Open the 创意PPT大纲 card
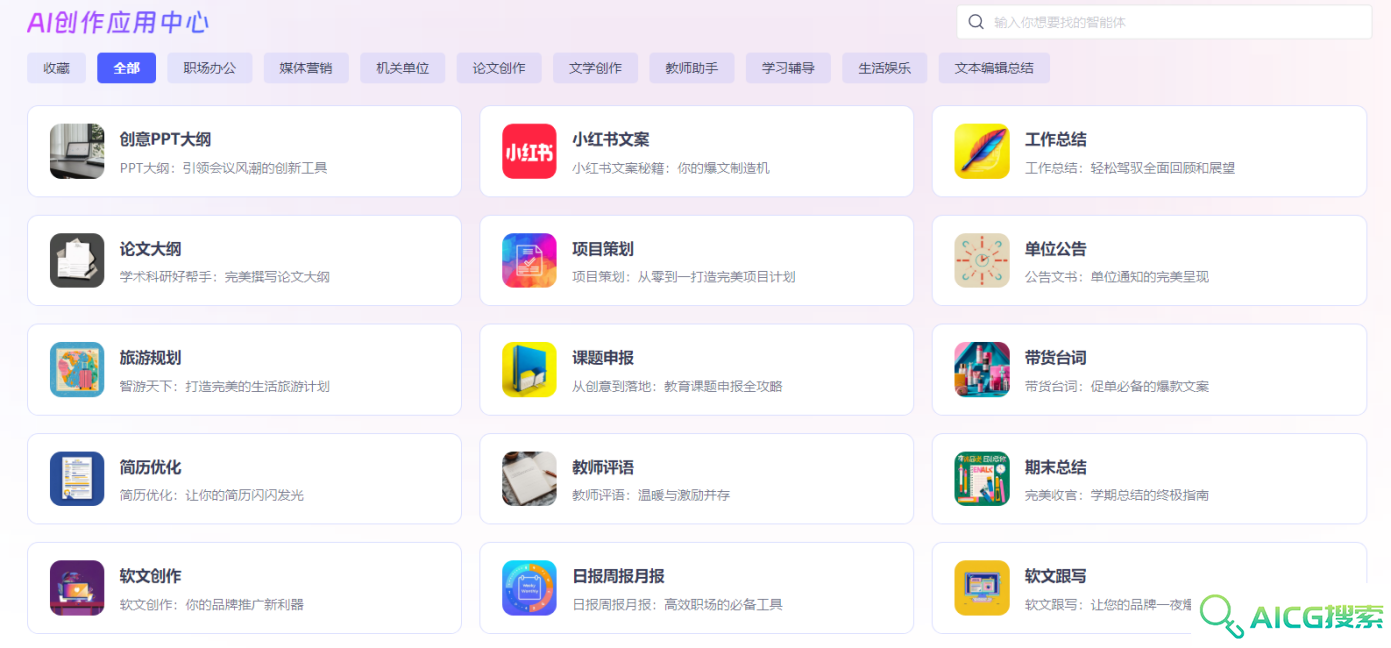1391x648 pixels. tap(244, 151)
